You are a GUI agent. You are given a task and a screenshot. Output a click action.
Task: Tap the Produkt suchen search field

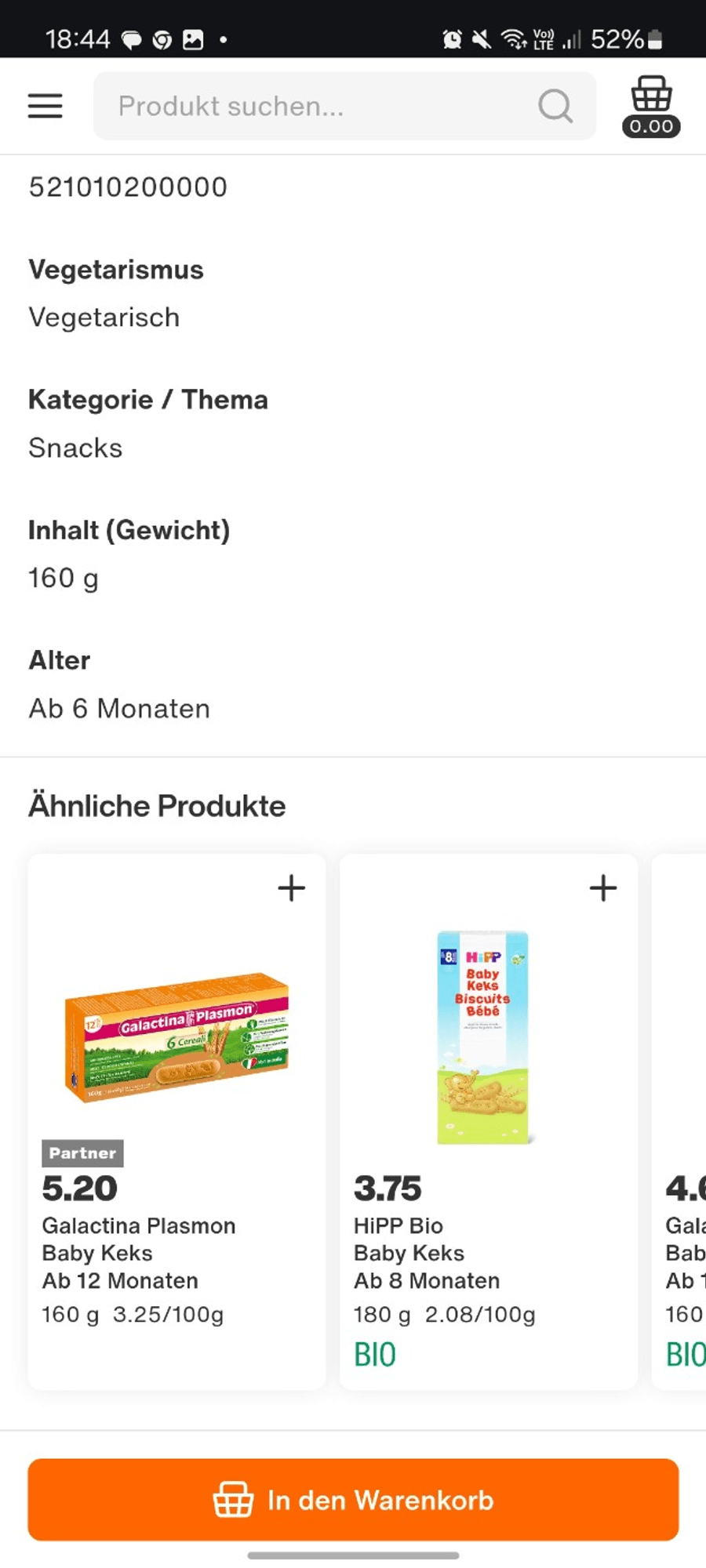point(322,106)
